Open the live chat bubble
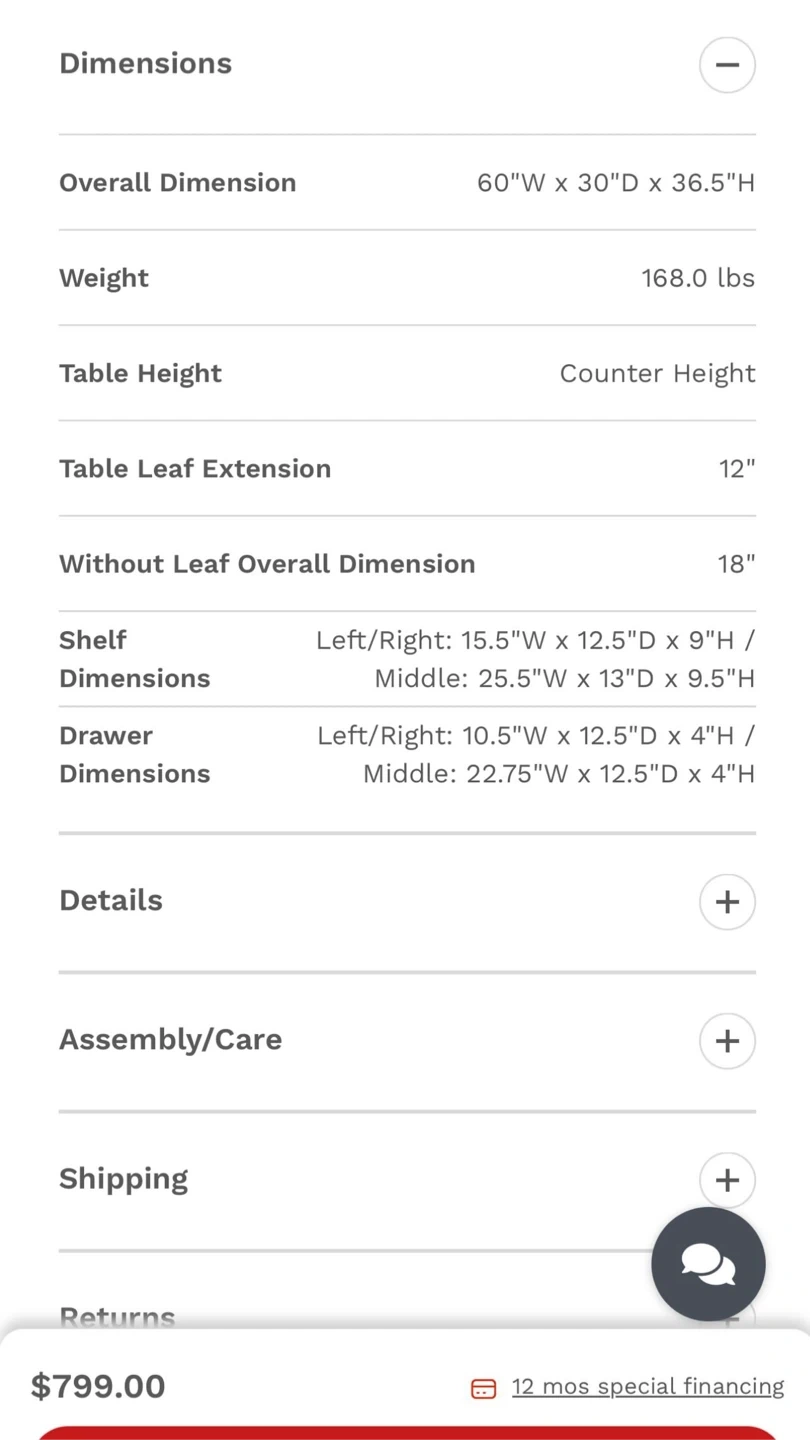Viewport: 810px width, 1440px height. 708,1264
